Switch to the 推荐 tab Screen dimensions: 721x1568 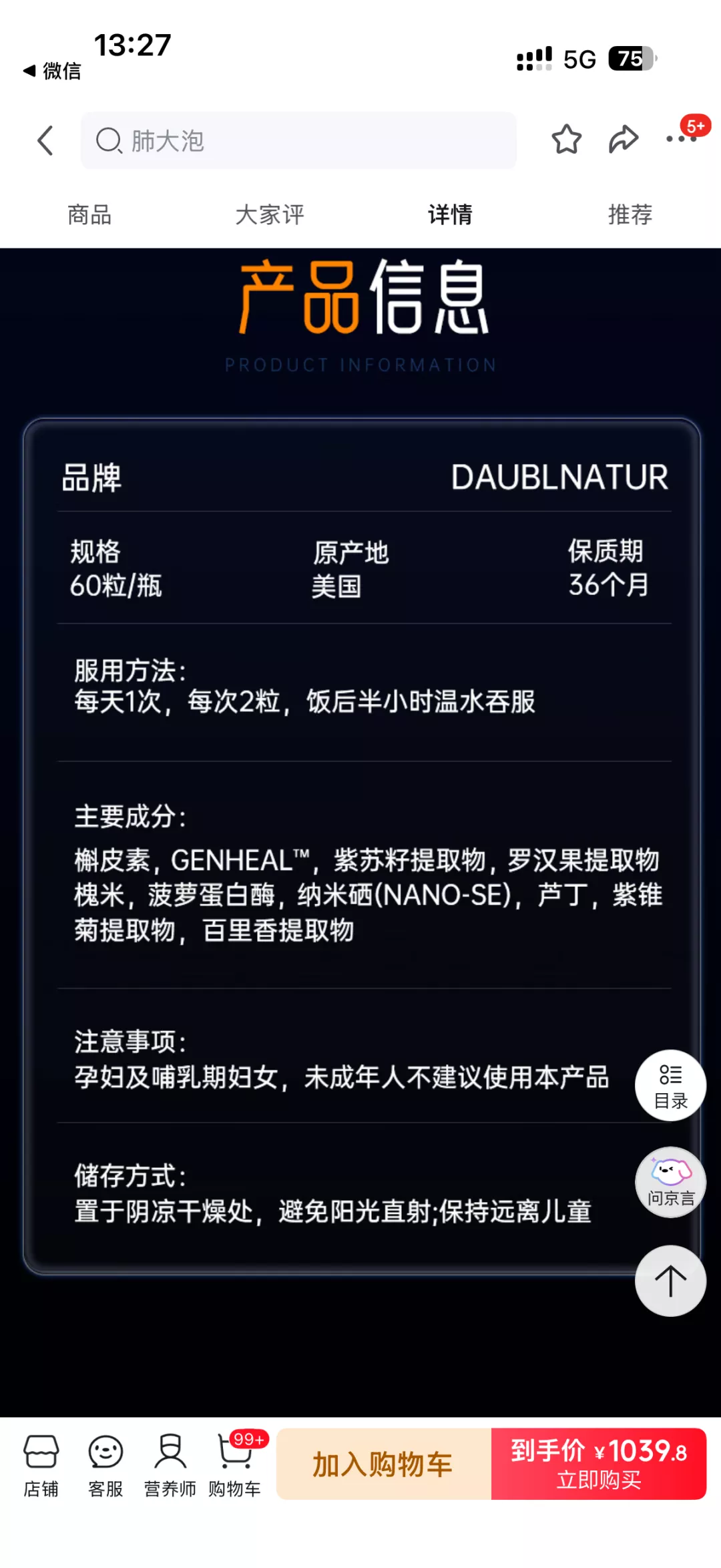630,215
